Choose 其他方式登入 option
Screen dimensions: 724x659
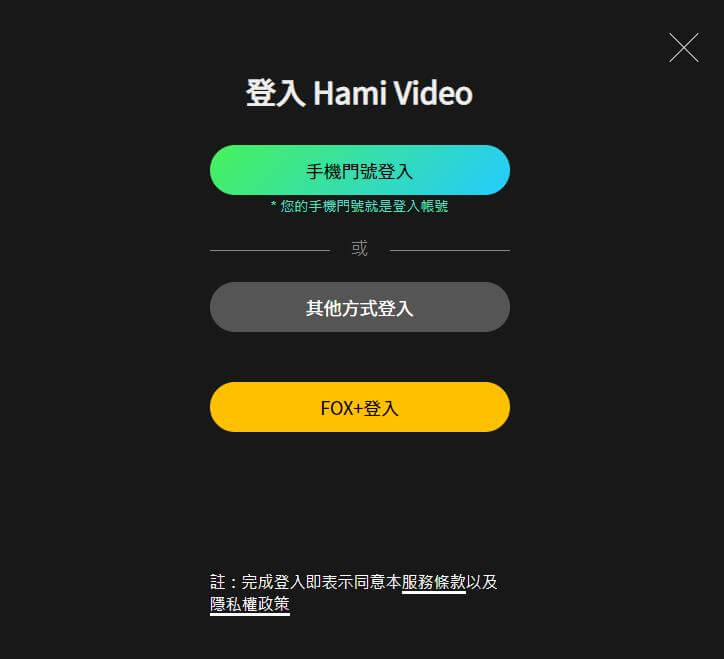click(359, 307)
